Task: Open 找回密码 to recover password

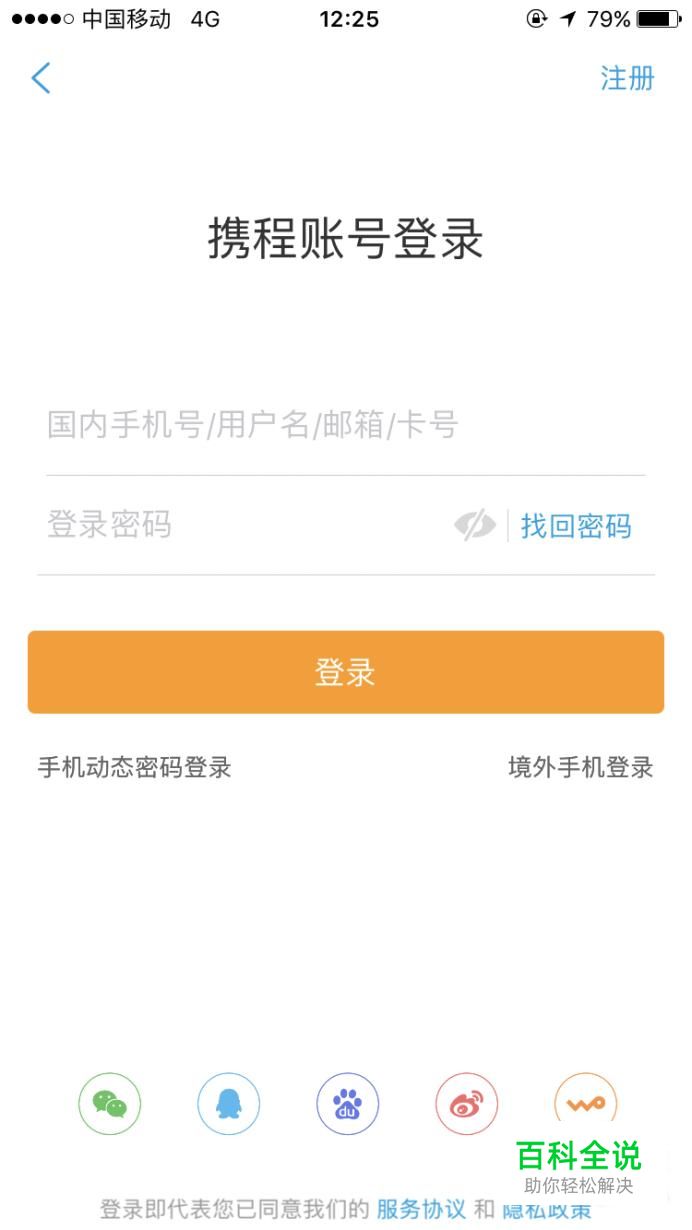Action: pyautogui.click(x=576, y=526)
